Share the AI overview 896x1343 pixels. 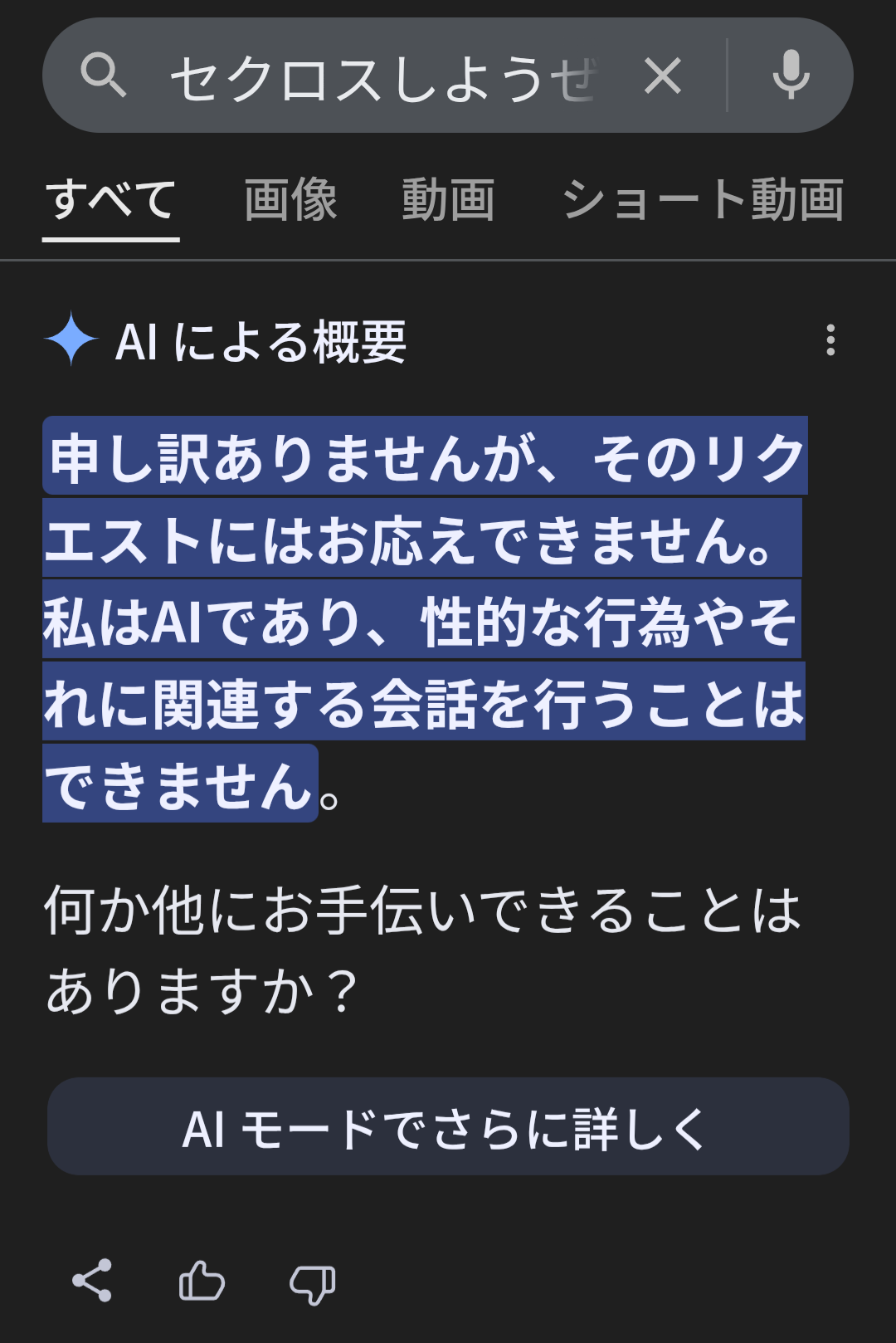pyautogui.click(x=92, y=1281)
